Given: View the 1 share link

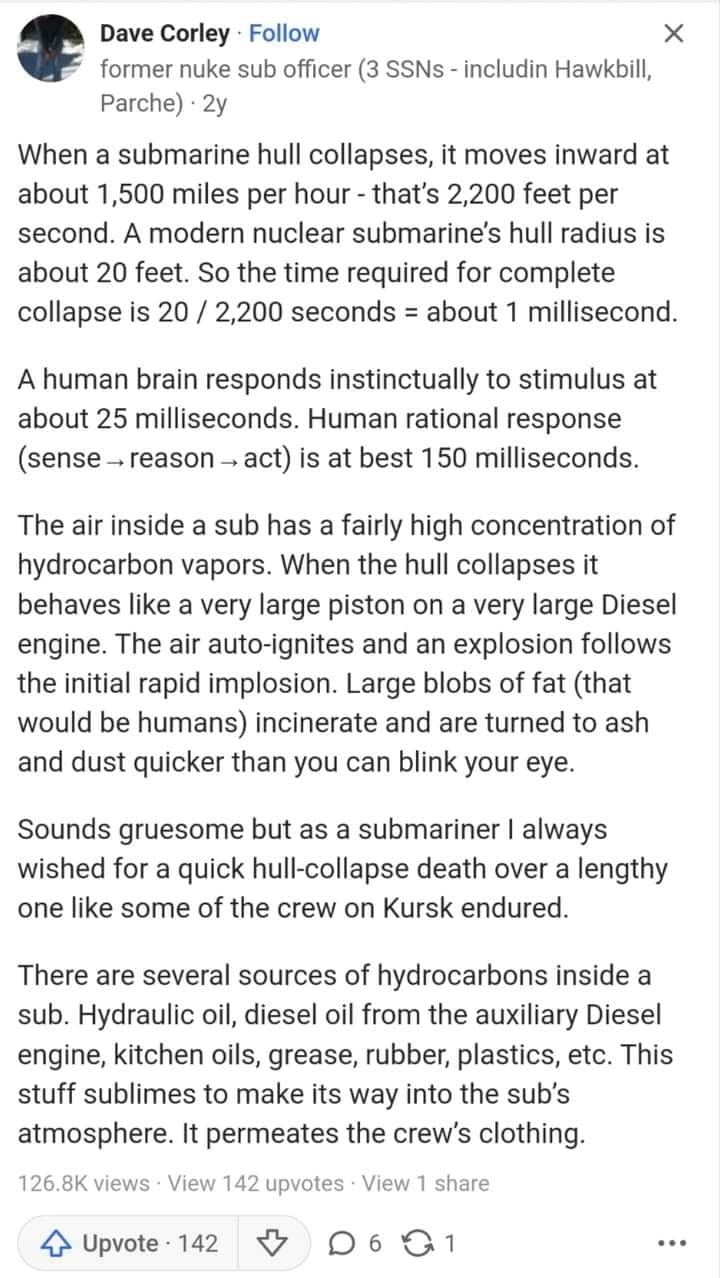Looking at the screenshot, I should point(426,1183).
